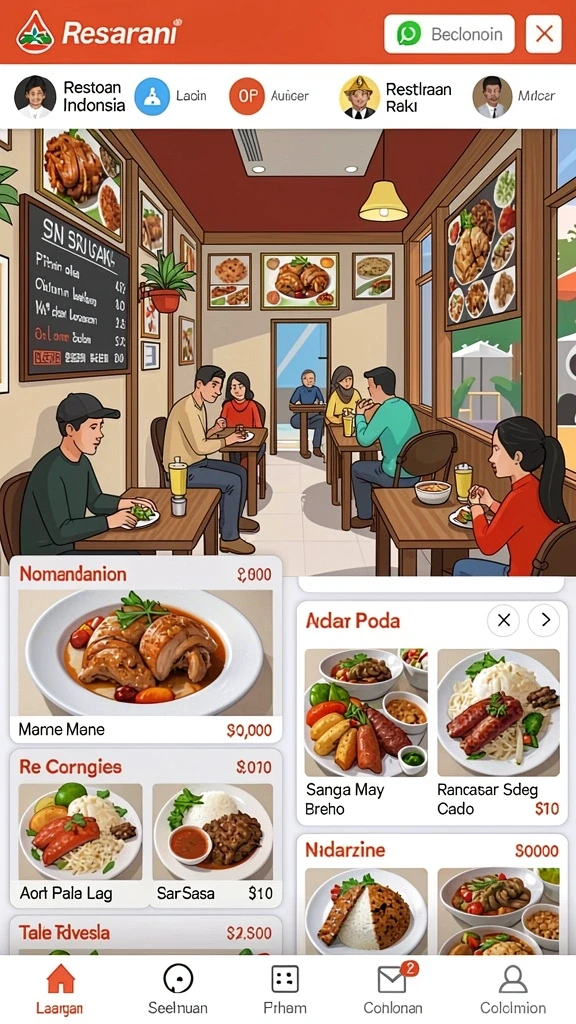Select the Restlraan Raki profile
576x1024 pixels.
tap(396, 97)
